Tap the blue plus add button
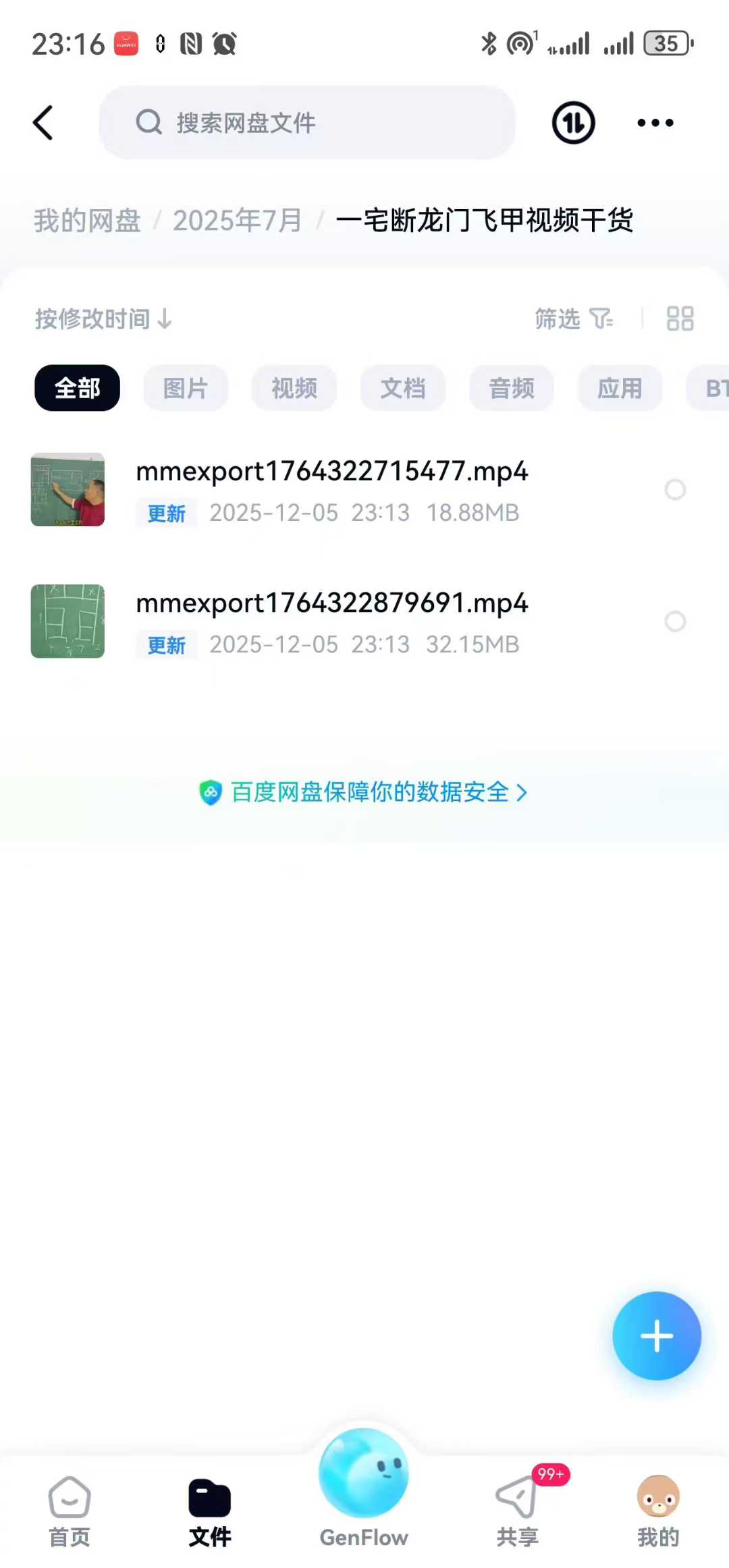The width and height of the screenshot is (729, 1568). point(656,1336)
